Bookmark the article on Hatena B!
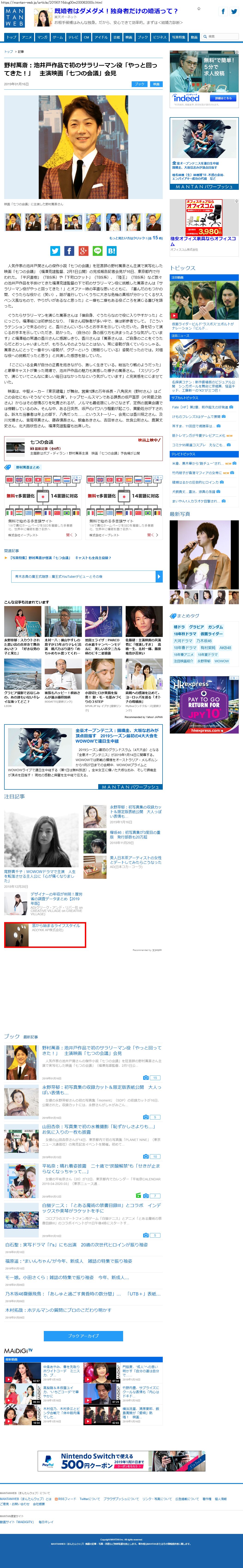 111,251
